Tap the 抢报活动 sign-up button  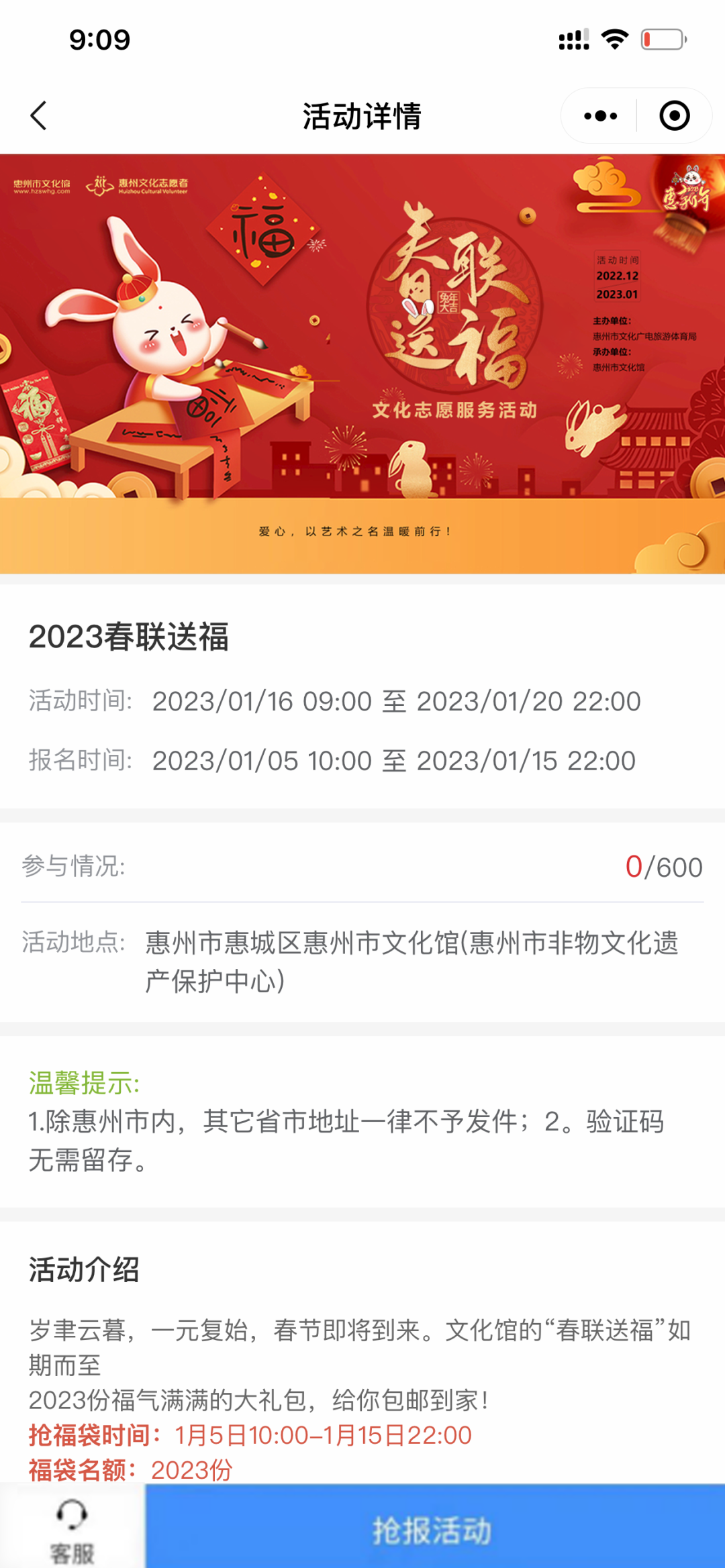tap(434, 1530)
